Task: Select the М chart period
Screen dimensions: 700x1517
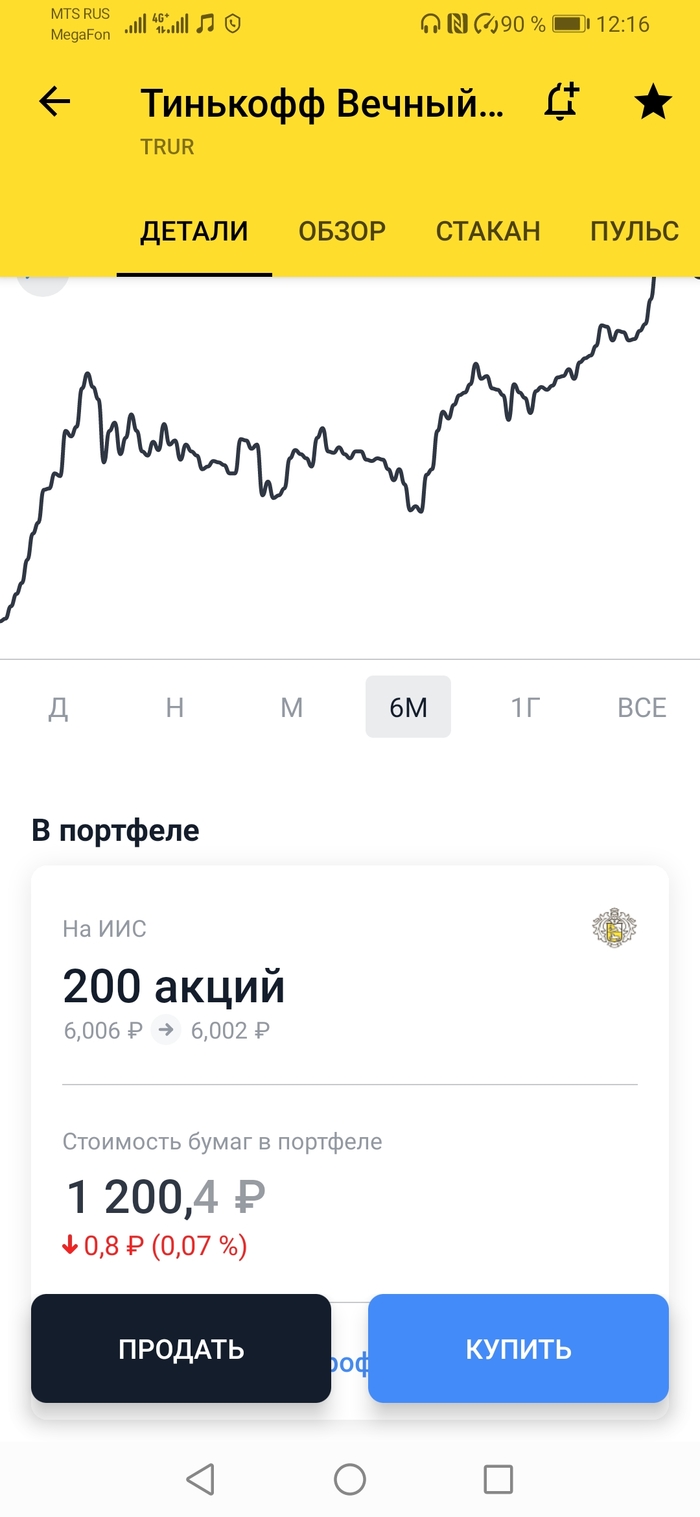Action: click(x=291, y=708)
